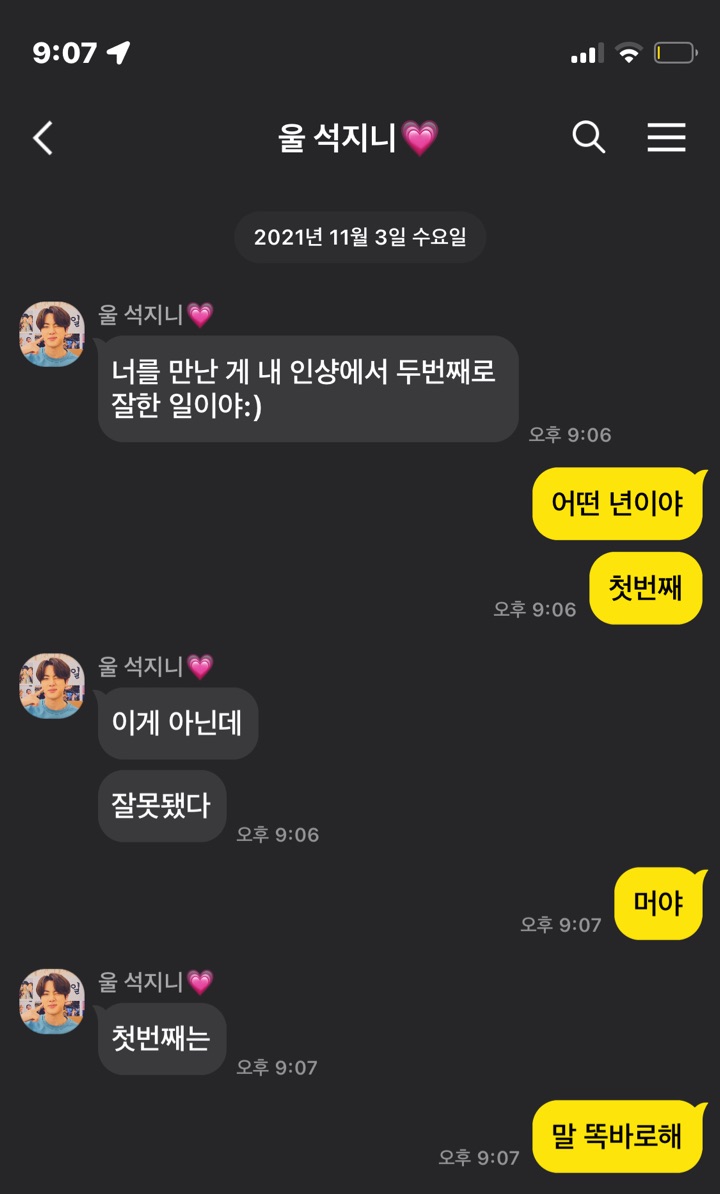The height and width of the screenshot is (1194, 720).
Task: Search within this chat
Action: click(x=588, y=137)
